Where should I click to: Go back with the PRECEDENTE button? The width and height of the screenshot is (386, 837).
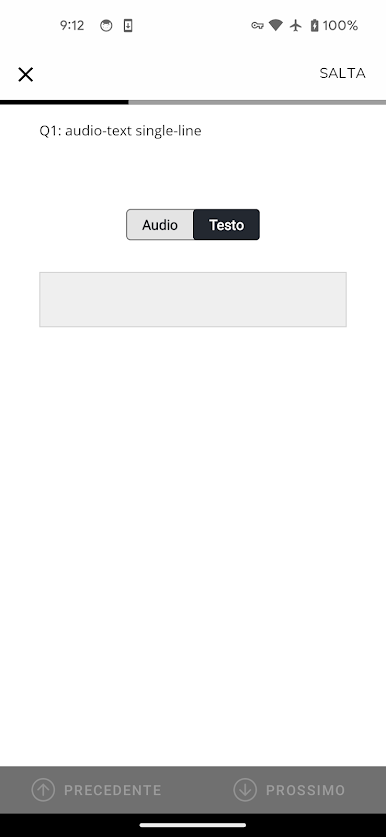(97, 790)
